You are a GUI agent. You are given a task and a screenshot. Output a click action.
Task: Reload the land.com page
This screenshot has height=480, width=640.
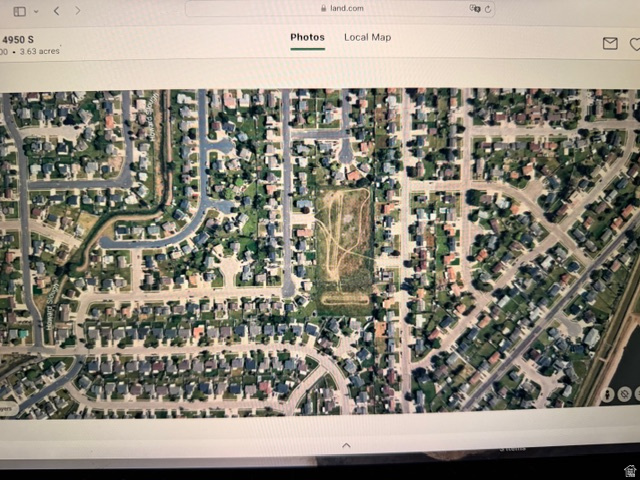487,8
